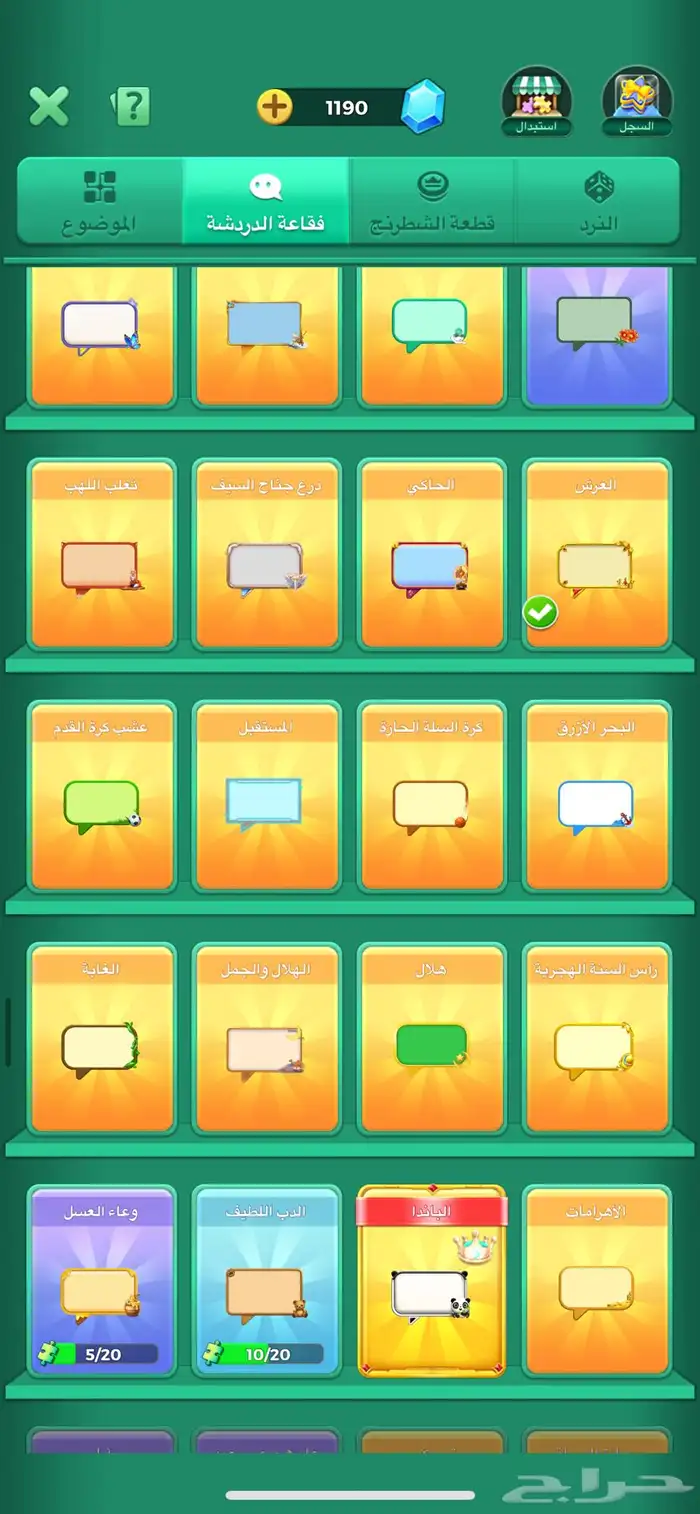Choose the البحر الأزرق bubble
700x1514 pixels.
[x=597, y=797]
